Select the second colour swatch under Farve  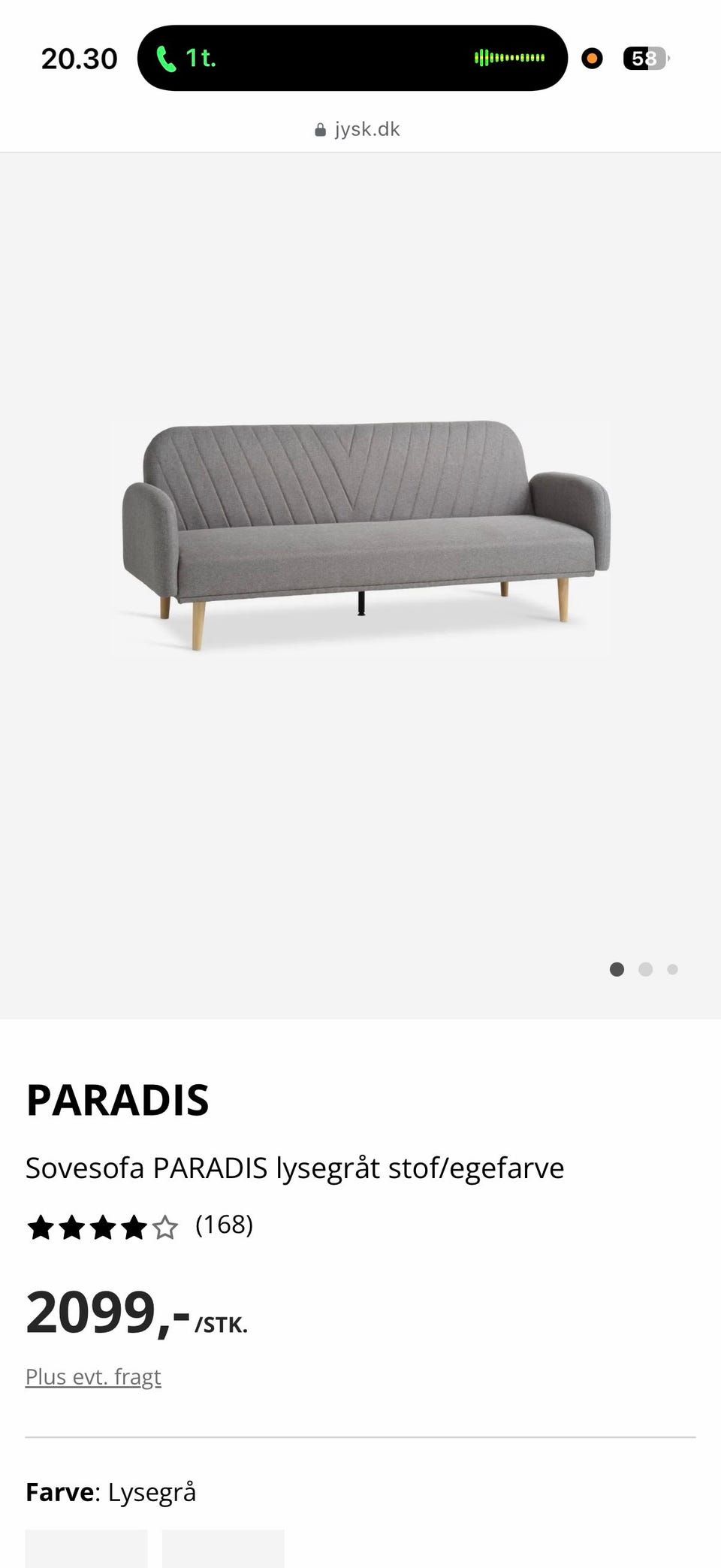point(223,1548)
